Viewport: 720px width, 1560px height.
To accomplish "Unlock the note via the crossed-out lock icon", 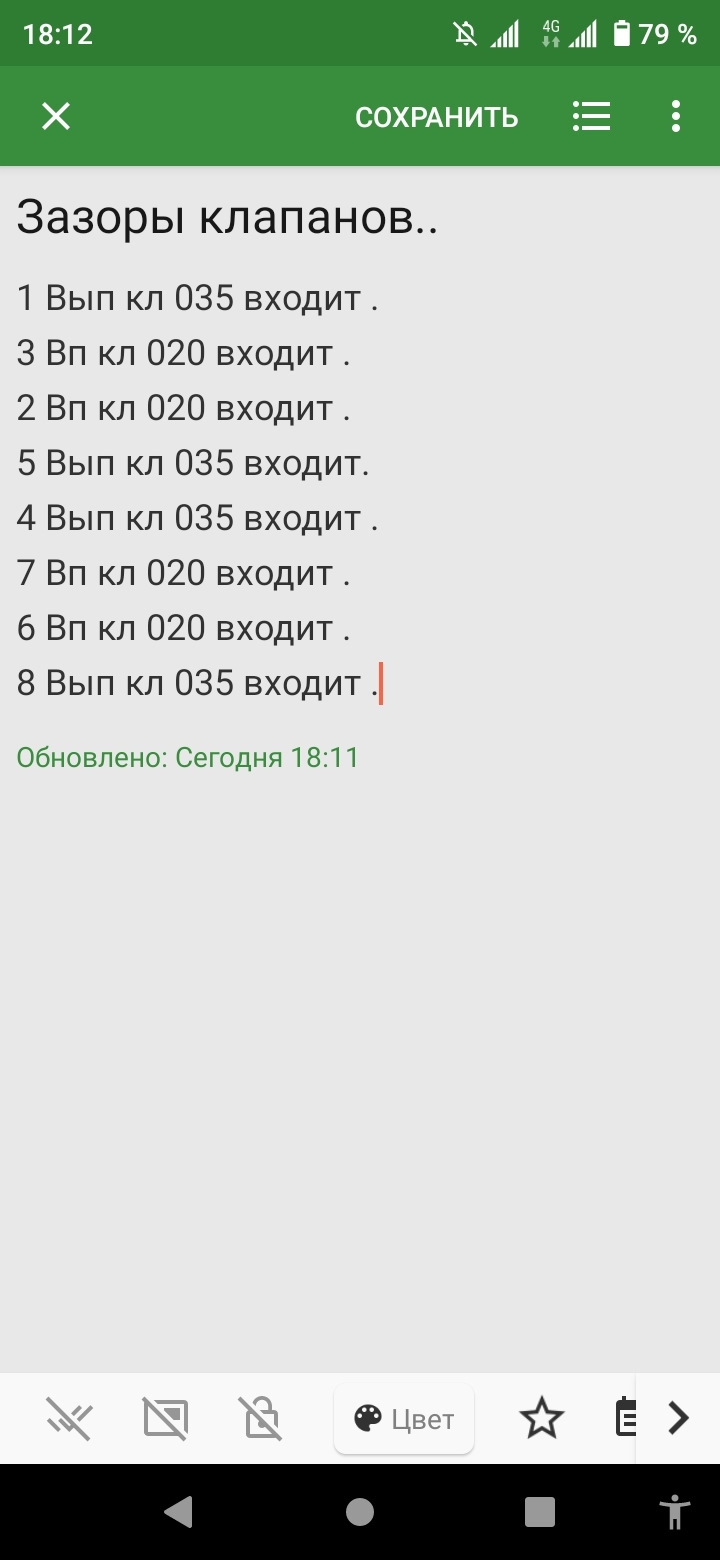I will (x=262, y=1417).
